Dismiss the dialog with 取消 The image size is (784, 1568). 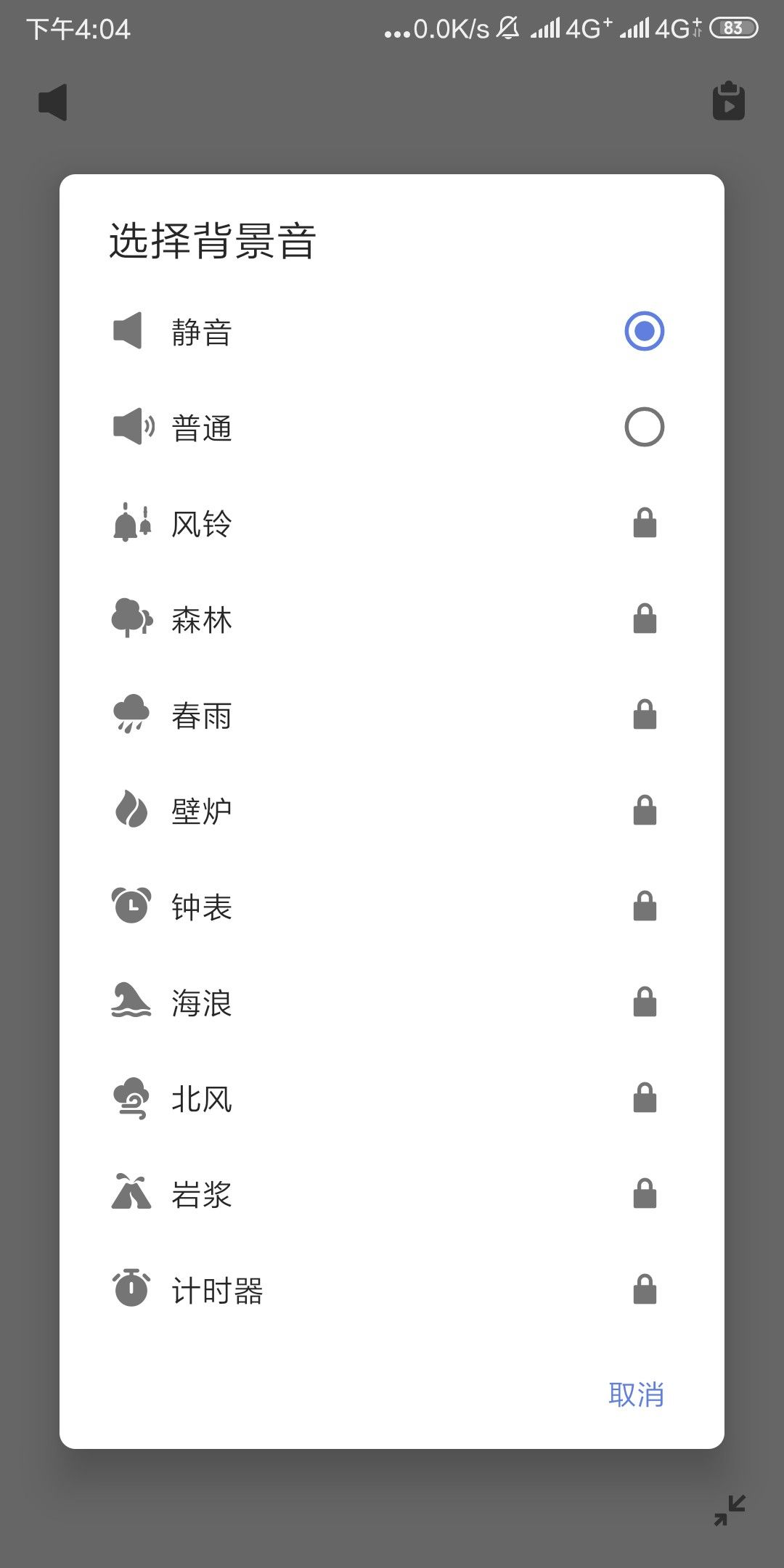pos(636,1395)
